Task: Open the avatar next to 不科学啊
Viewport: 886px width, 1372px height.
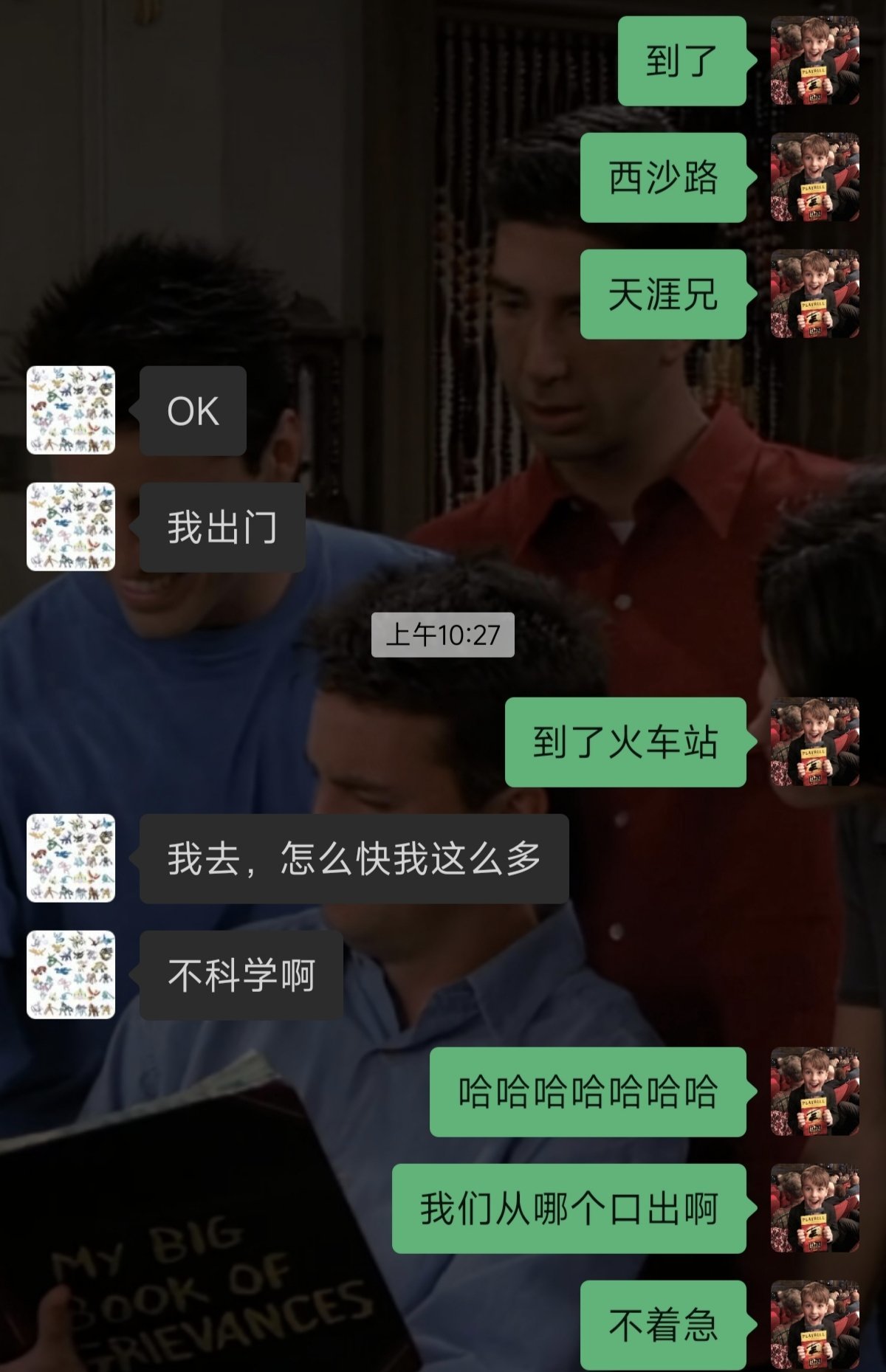Action: click(x=71, y=974)
